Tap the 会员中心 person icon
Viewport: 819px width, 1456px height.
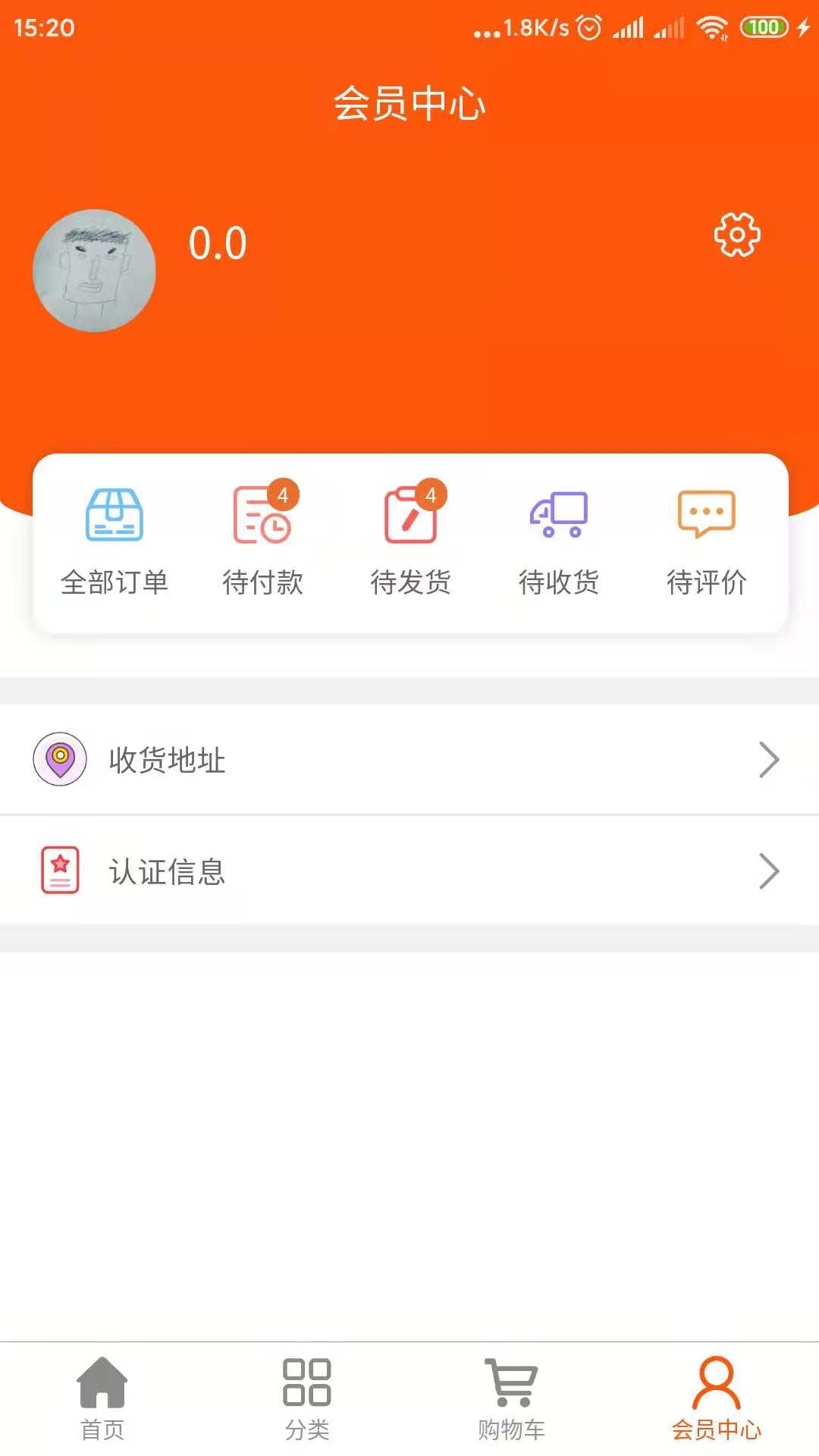[x=717, y=1388]
